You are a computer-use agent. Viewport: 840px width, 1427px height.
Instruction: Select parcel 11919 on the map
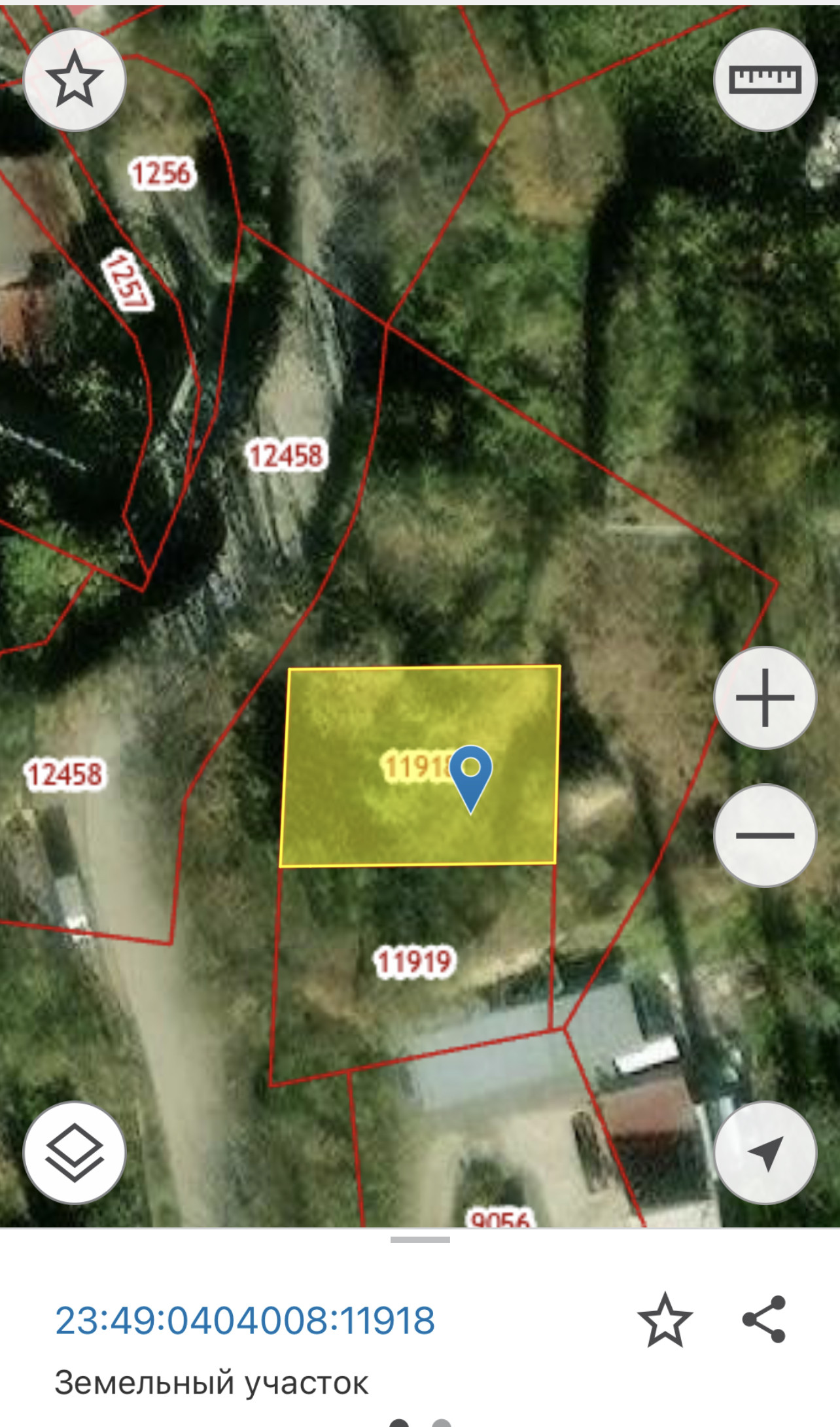[x=413, y=962]
